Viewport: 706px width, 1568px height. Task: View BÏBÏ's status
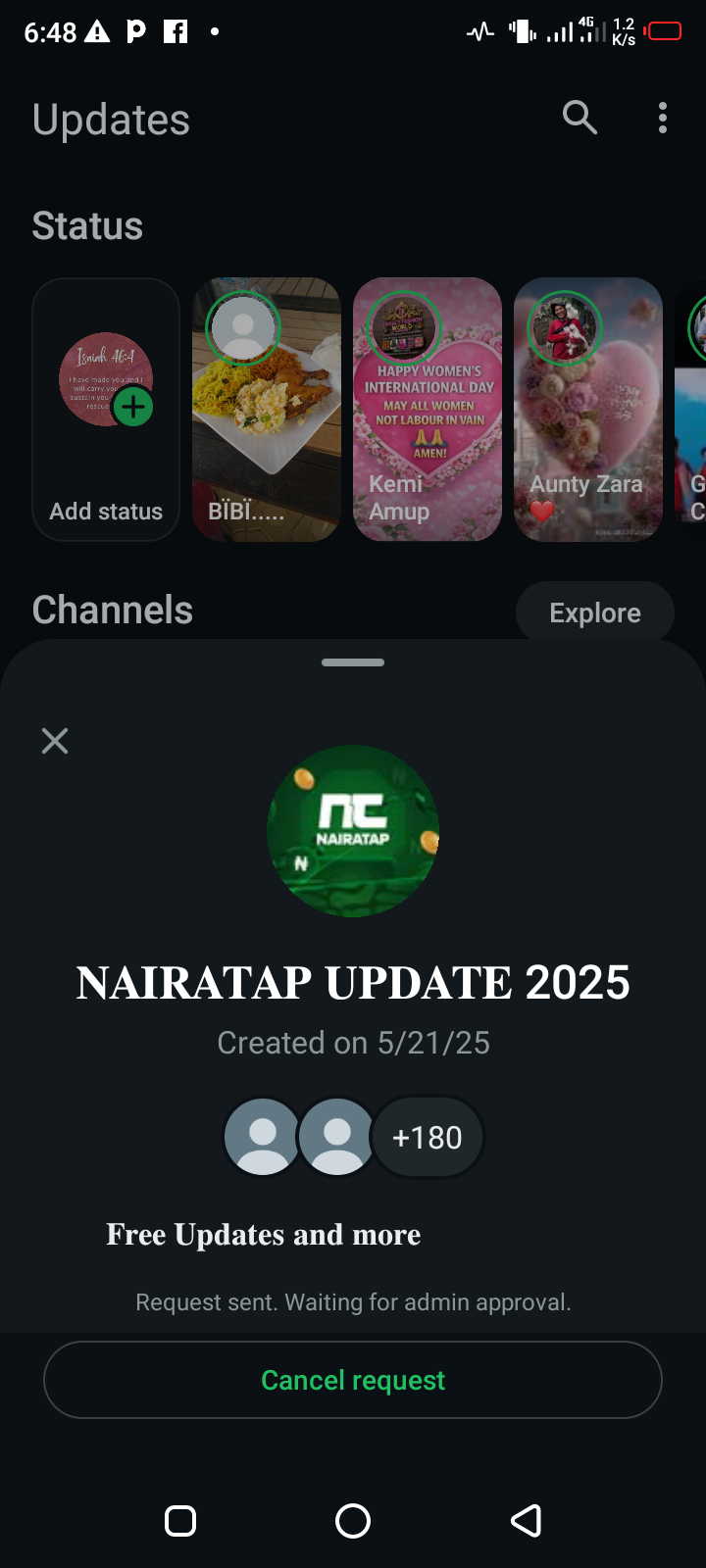click(267, 410)
